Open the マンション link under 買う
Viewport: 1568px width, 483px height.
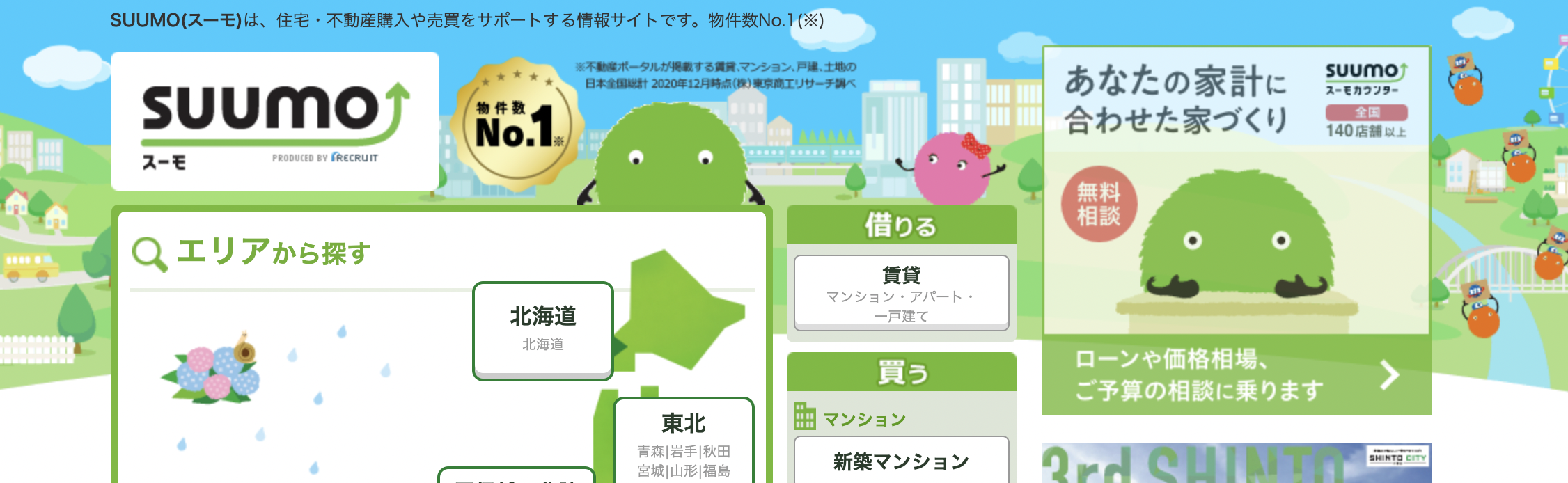[864, 419]
